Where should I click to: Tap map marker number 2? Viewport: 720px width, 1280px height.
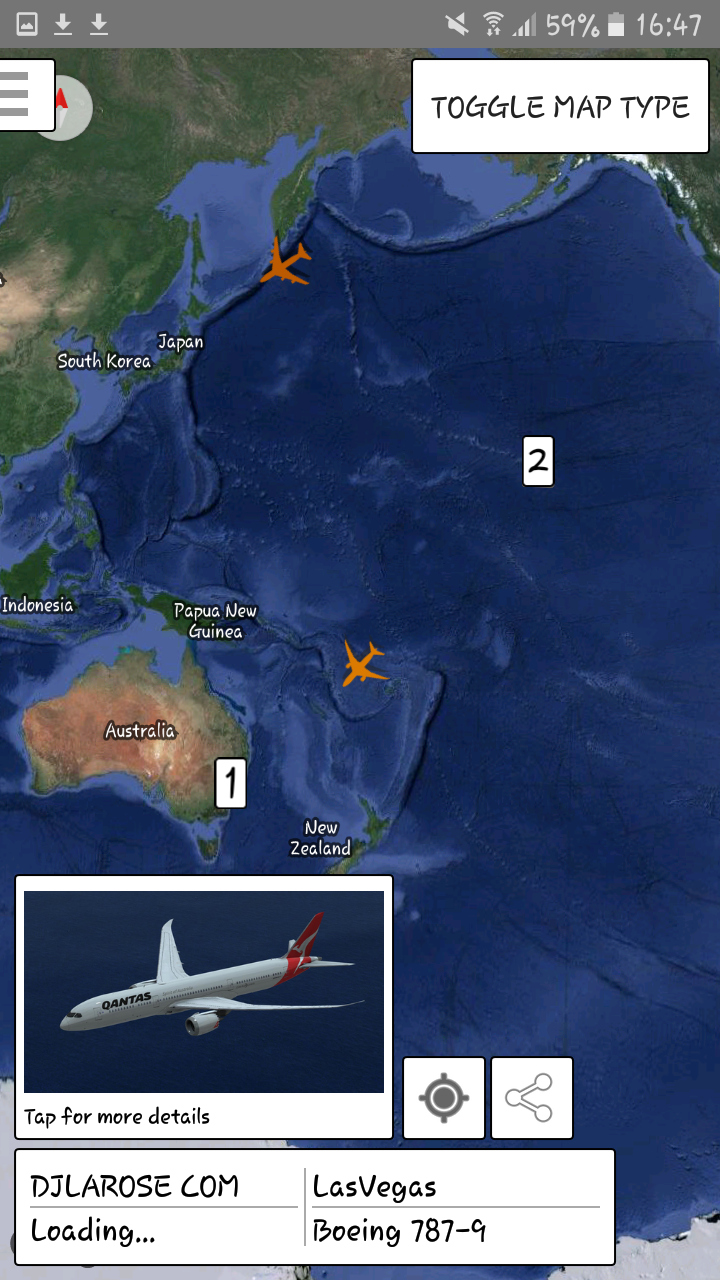pos(538,461)
